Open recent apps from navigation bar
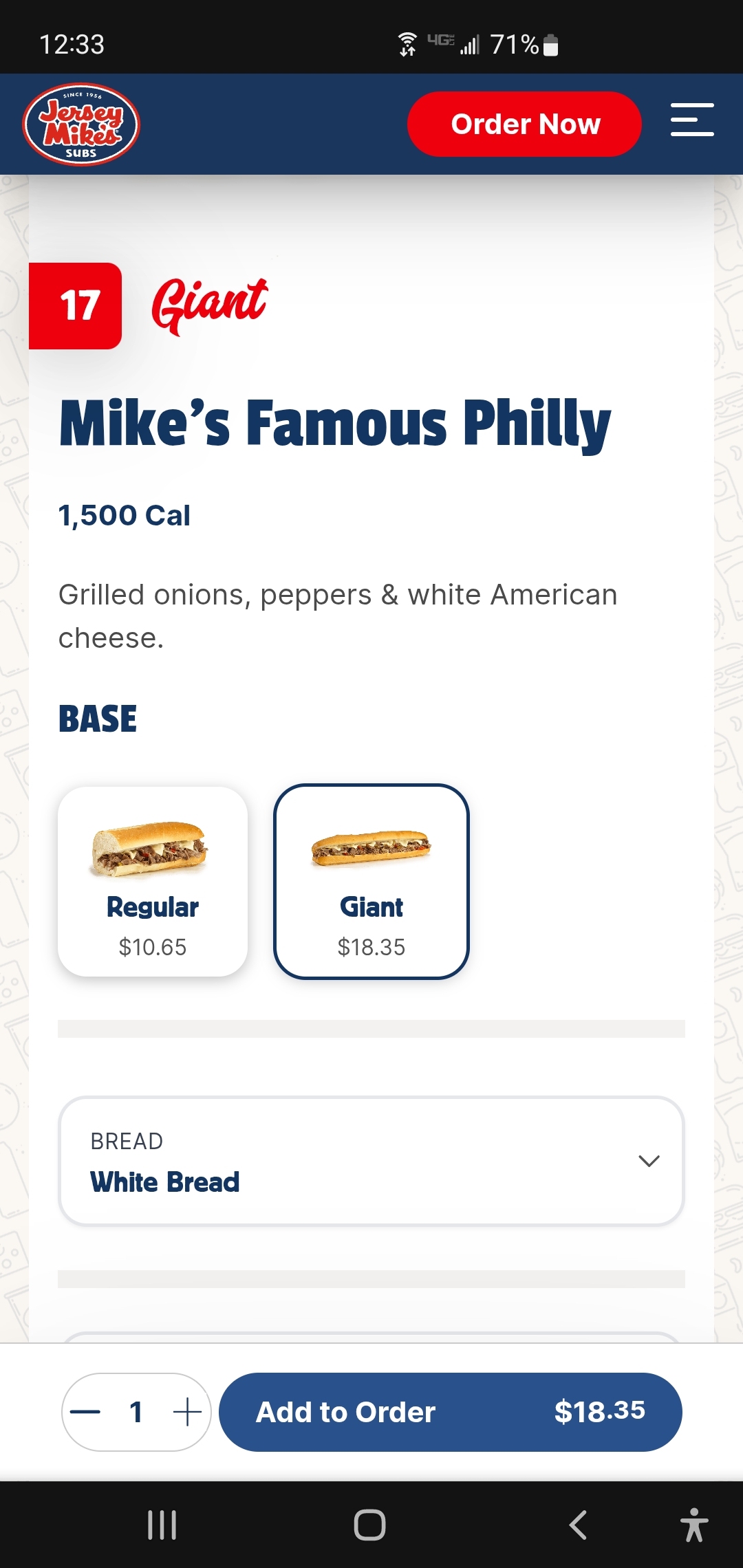 [x=162, y=1525]
